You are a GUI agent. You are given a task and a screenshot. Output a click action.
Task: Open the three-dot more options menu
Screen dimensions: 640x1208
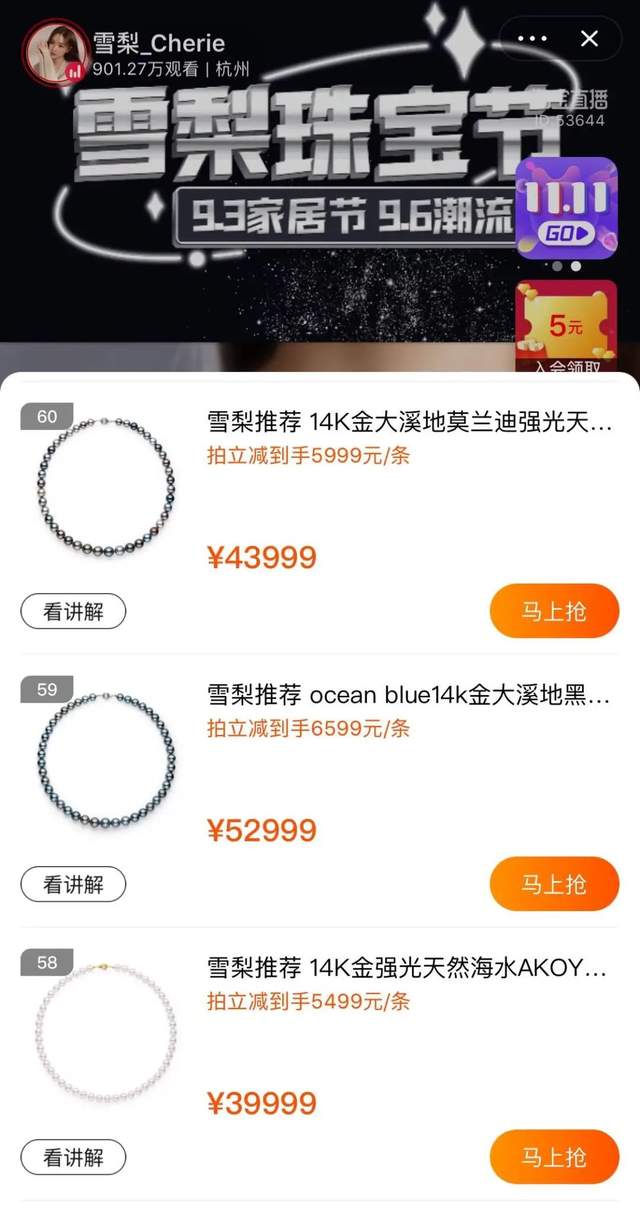(531, 39)
